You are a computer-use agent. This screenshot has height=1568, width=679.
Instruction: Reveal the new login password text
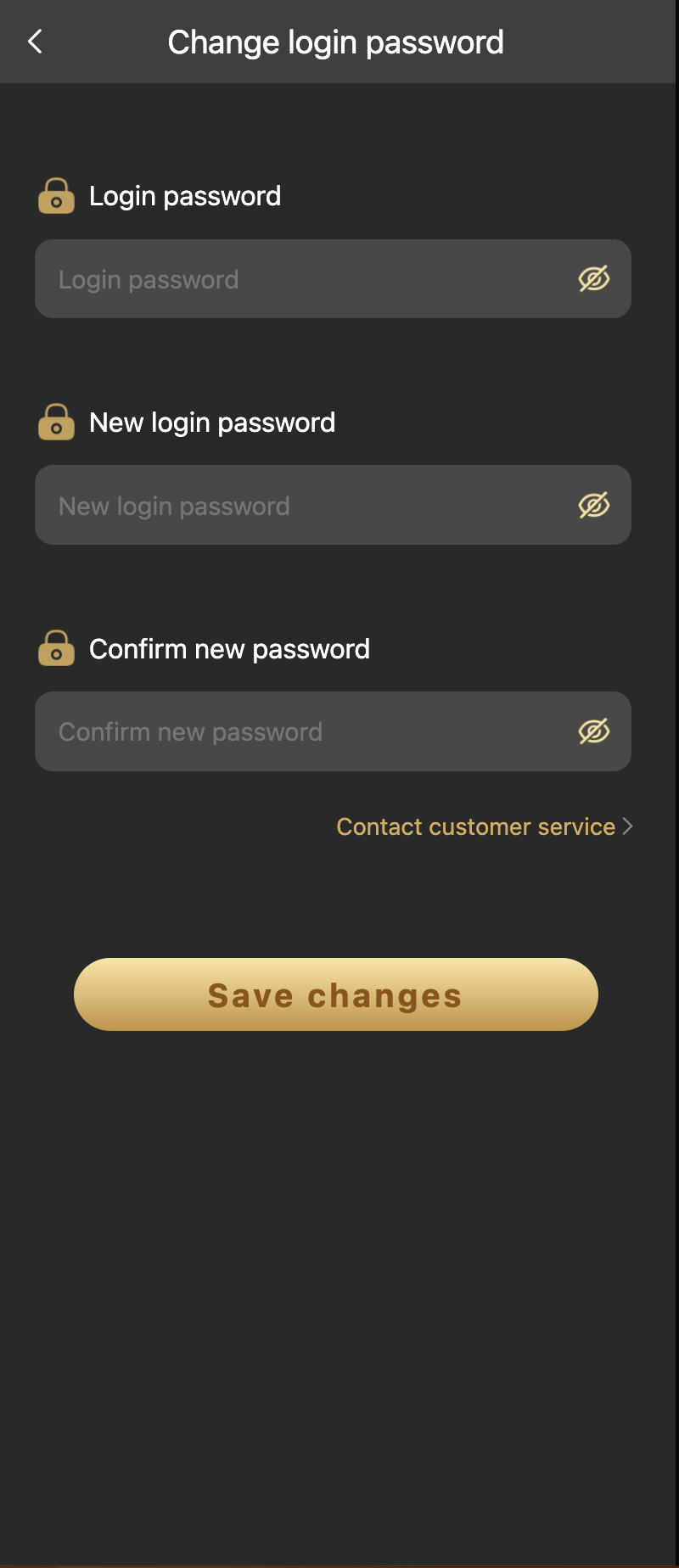(x=594, y=505)
